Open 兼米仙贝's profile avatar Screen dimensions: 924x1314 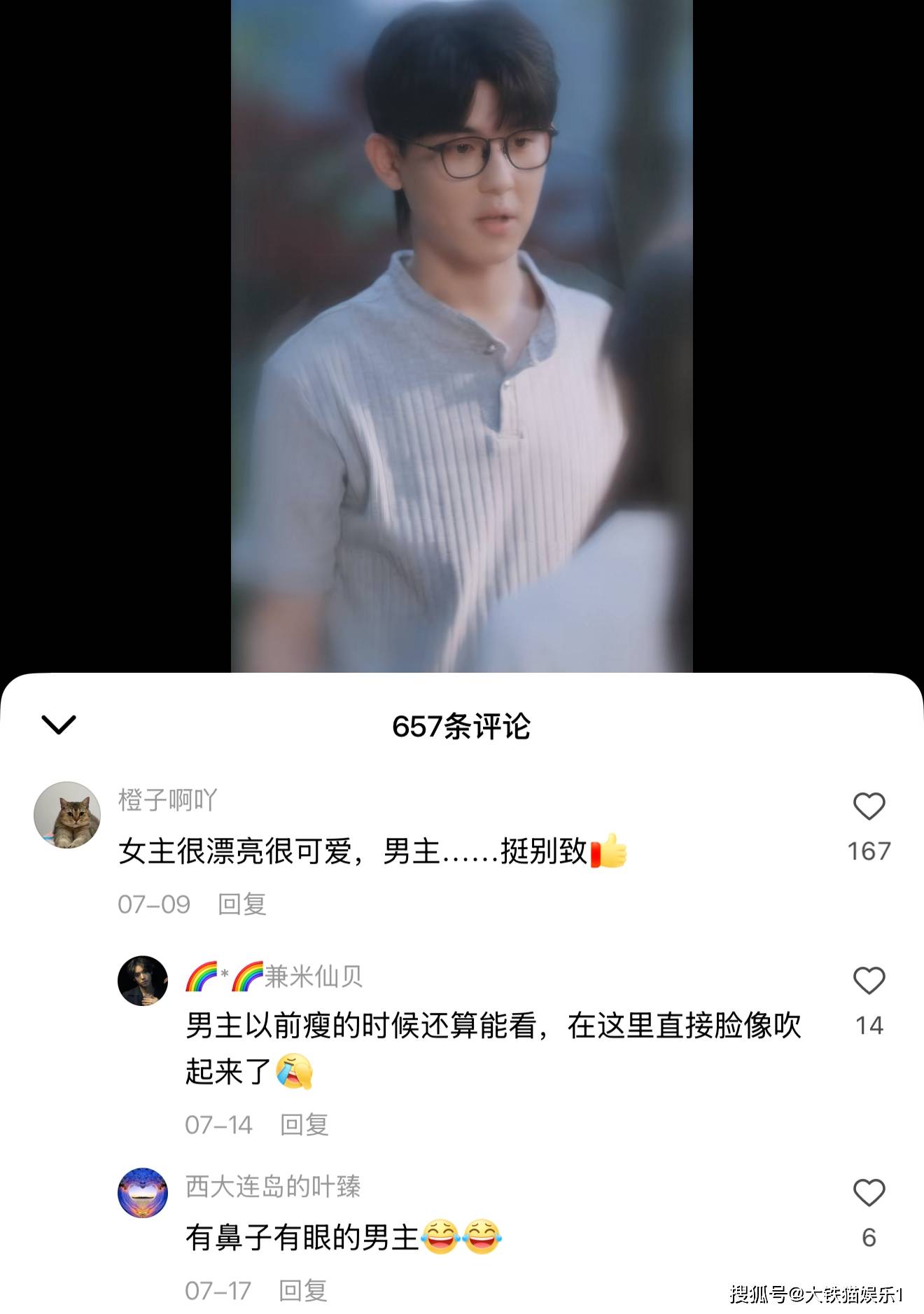coord(143,981)
